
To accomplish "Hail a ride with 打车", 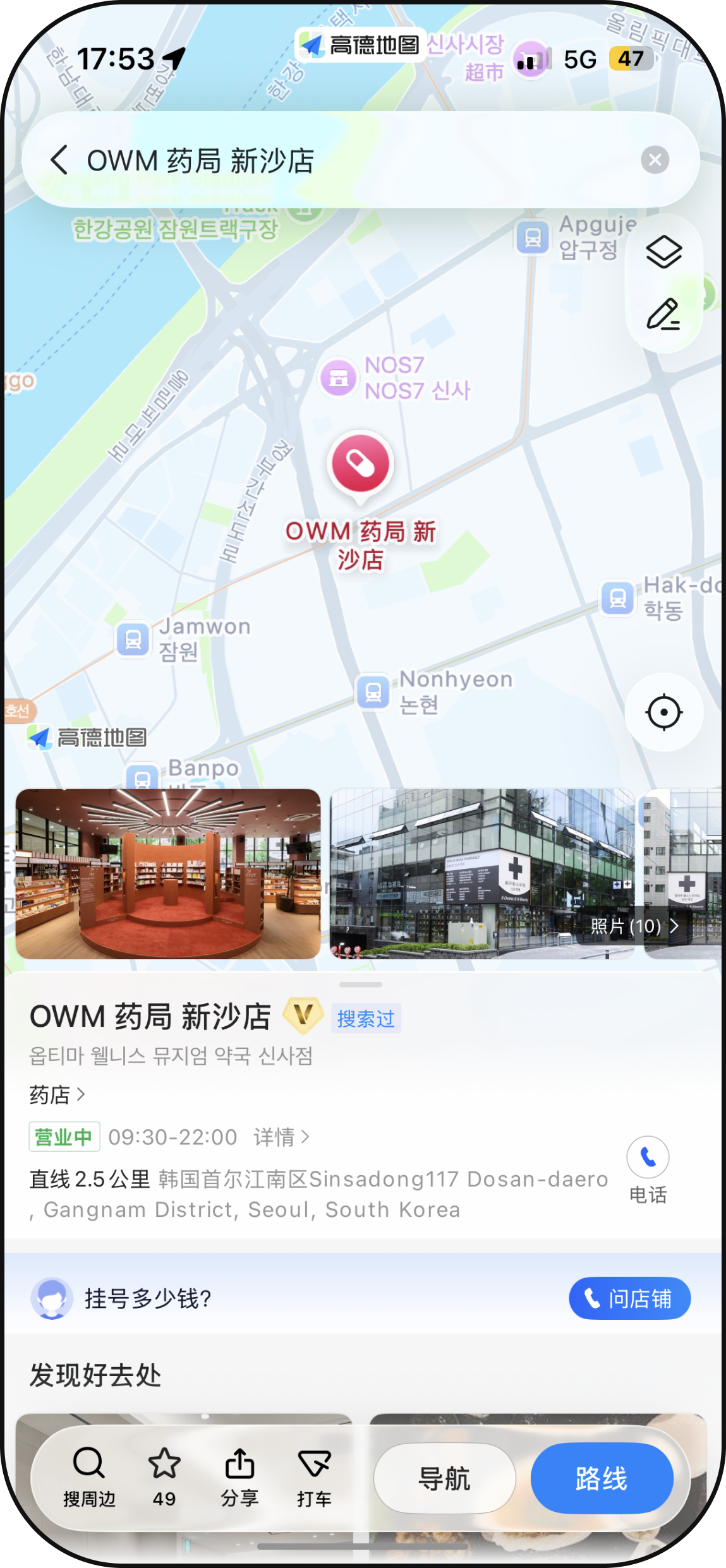I will pyautogui.click(x=314, y=1476).
